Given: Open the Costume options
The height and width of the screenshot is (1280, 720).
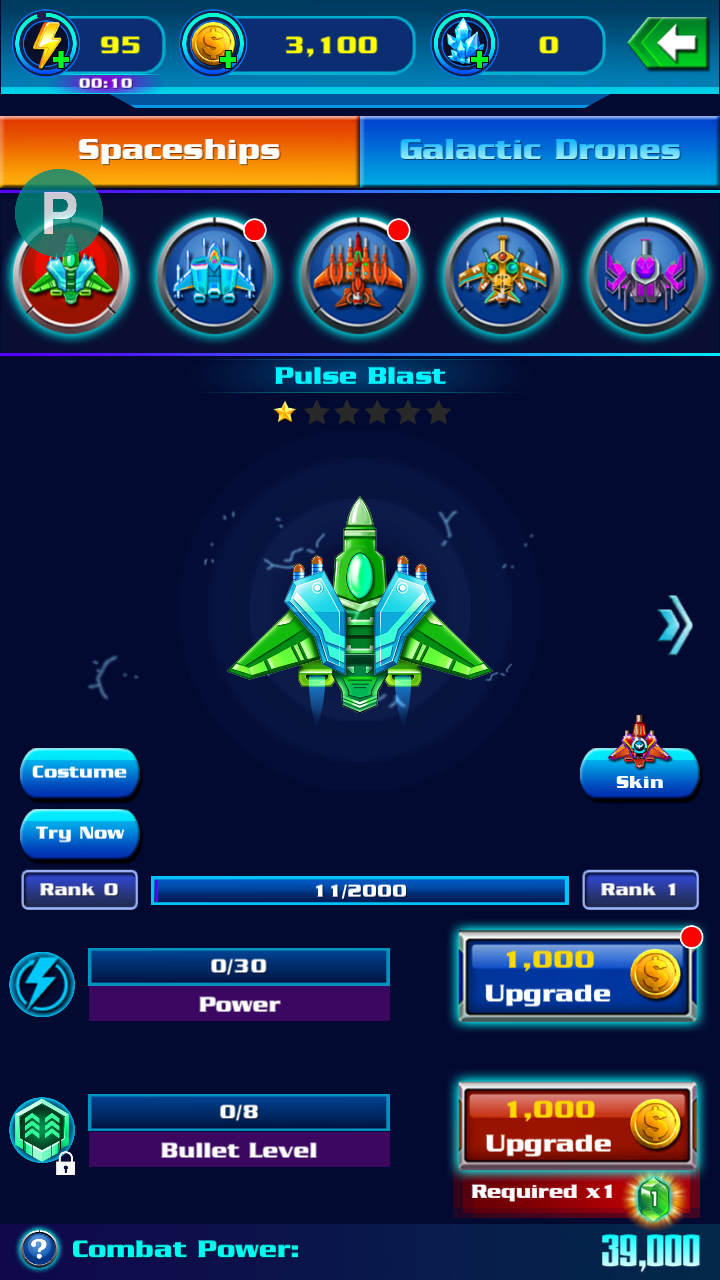Looking at the screenshot, I should 80,772.
